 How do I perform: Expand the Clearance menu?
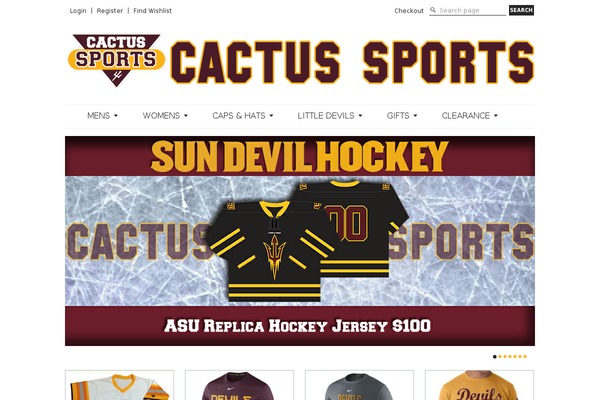click(x=469, y=115)
